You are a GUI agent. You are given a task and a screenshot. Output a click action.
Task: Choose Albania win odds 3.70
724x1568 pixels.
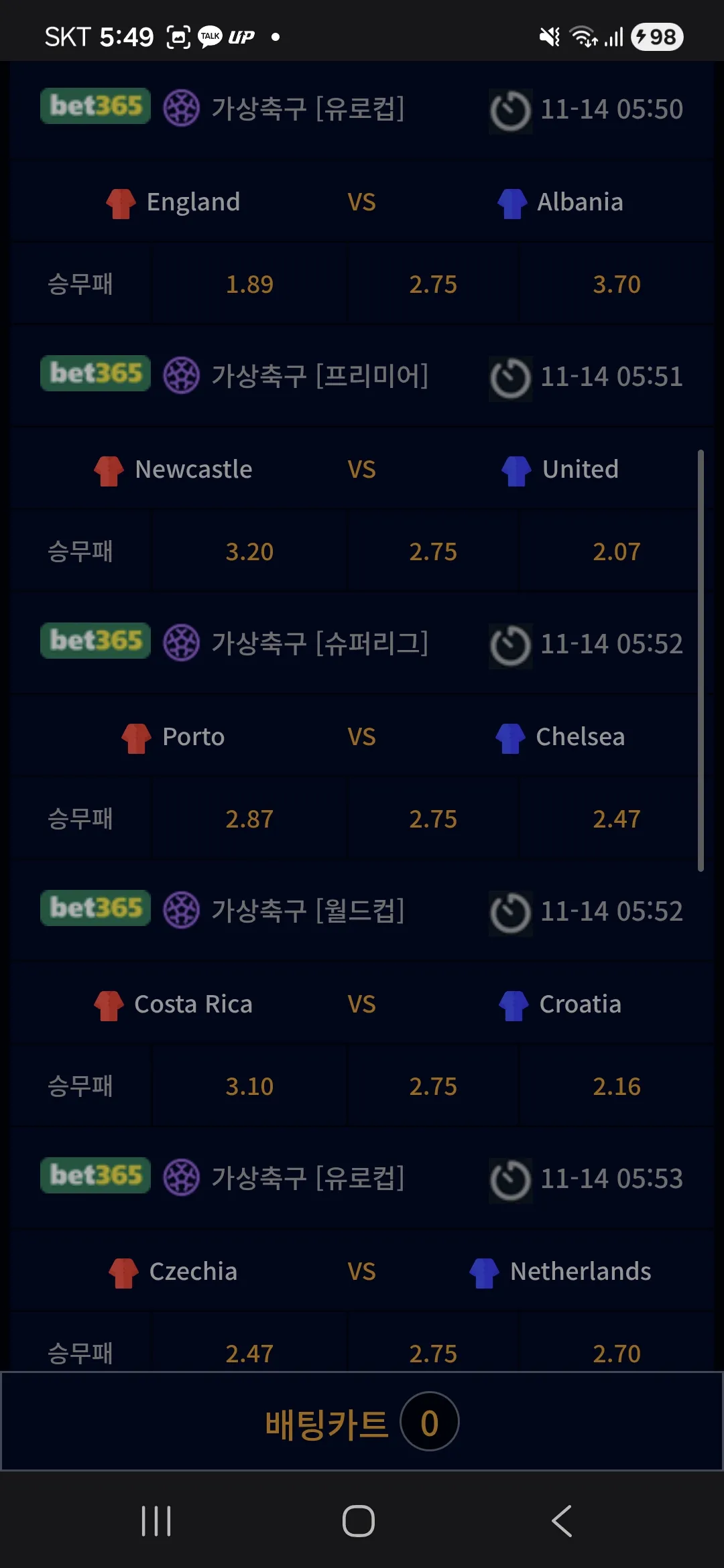pyautogui.click(x=617, y=284)
